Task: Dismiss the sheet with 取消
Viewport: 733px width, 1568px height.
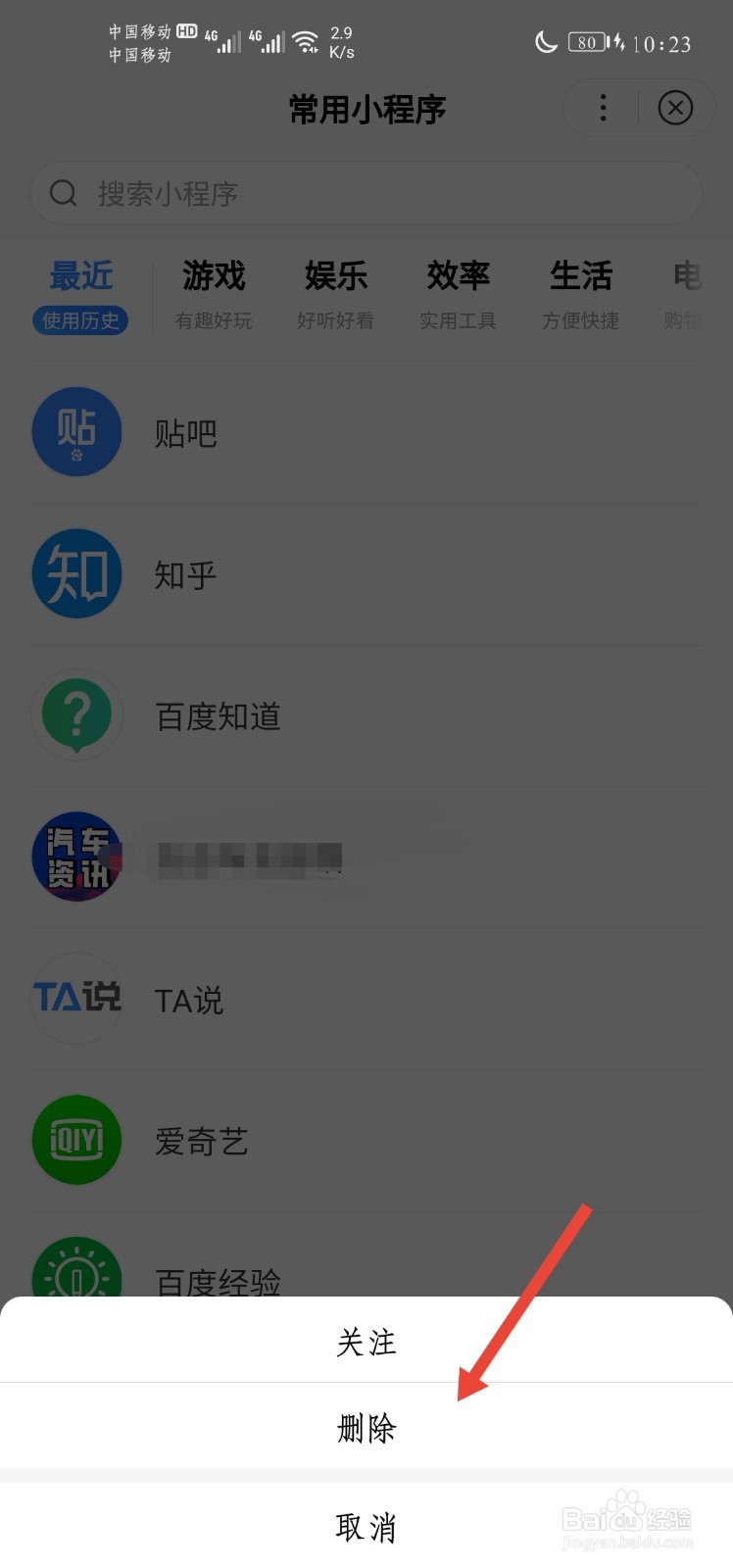Action: pos(366,1526)
